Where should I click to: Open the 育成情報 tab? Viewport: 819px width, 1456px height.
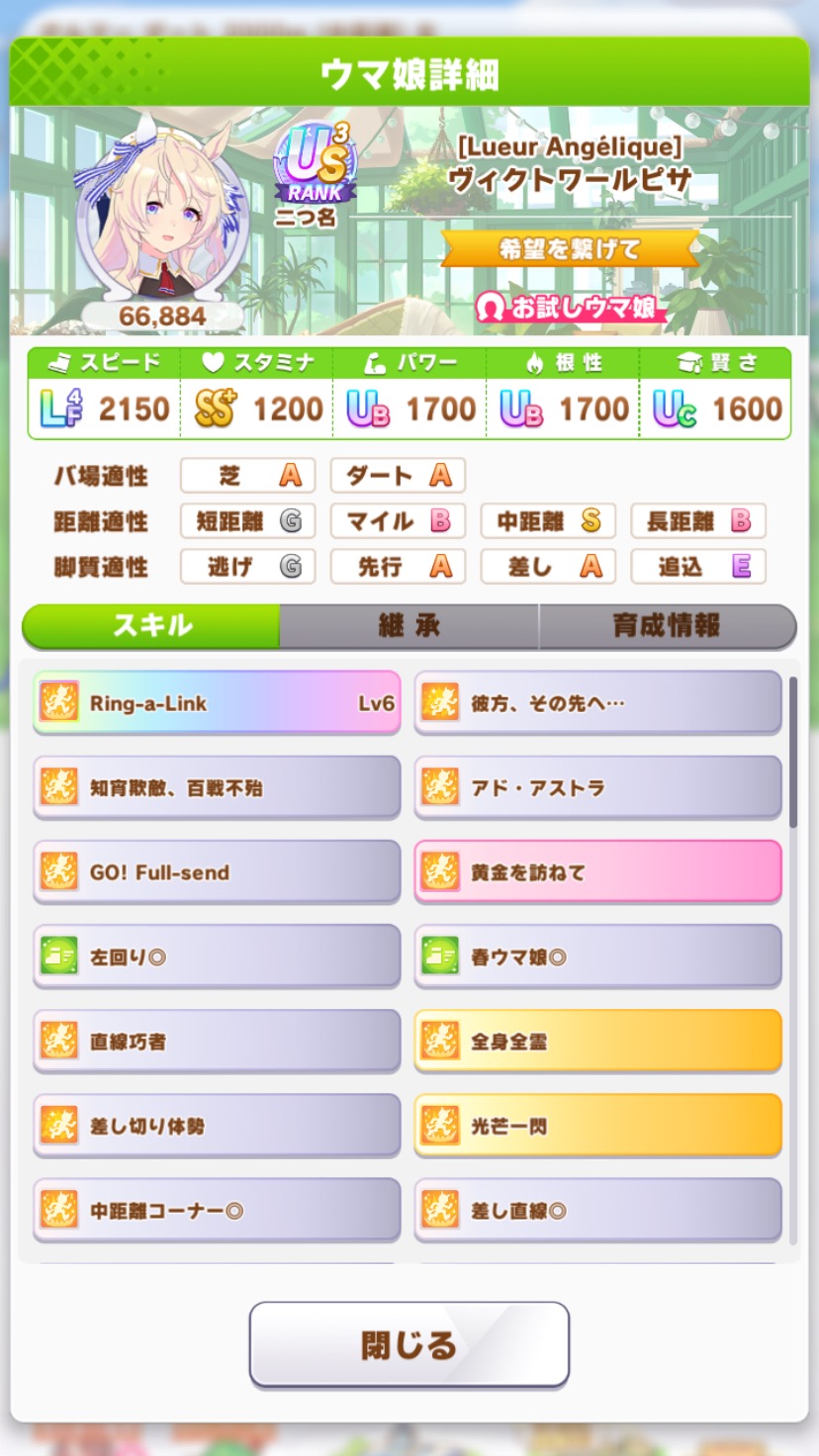point(667,625)
